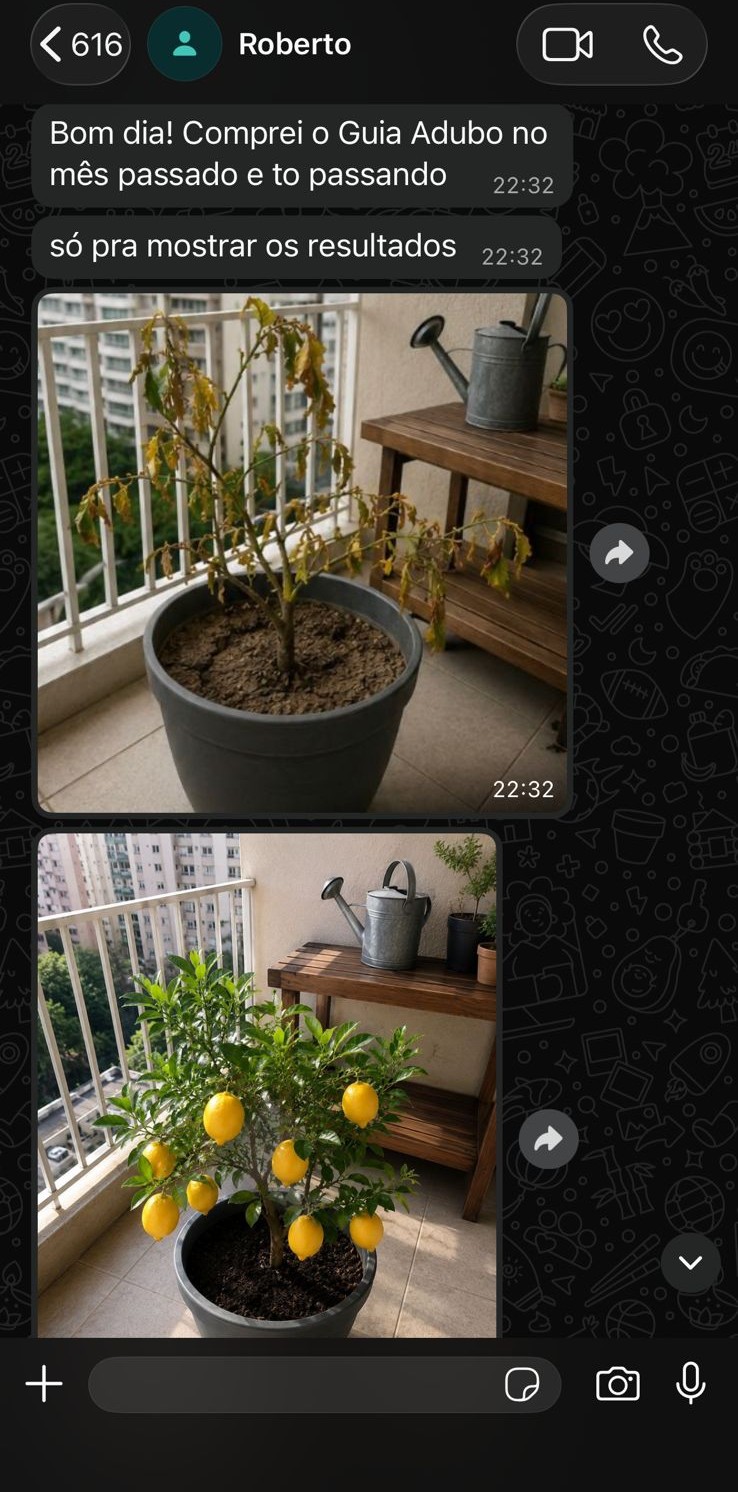Start a video call with Roberto

coord(567,44)
